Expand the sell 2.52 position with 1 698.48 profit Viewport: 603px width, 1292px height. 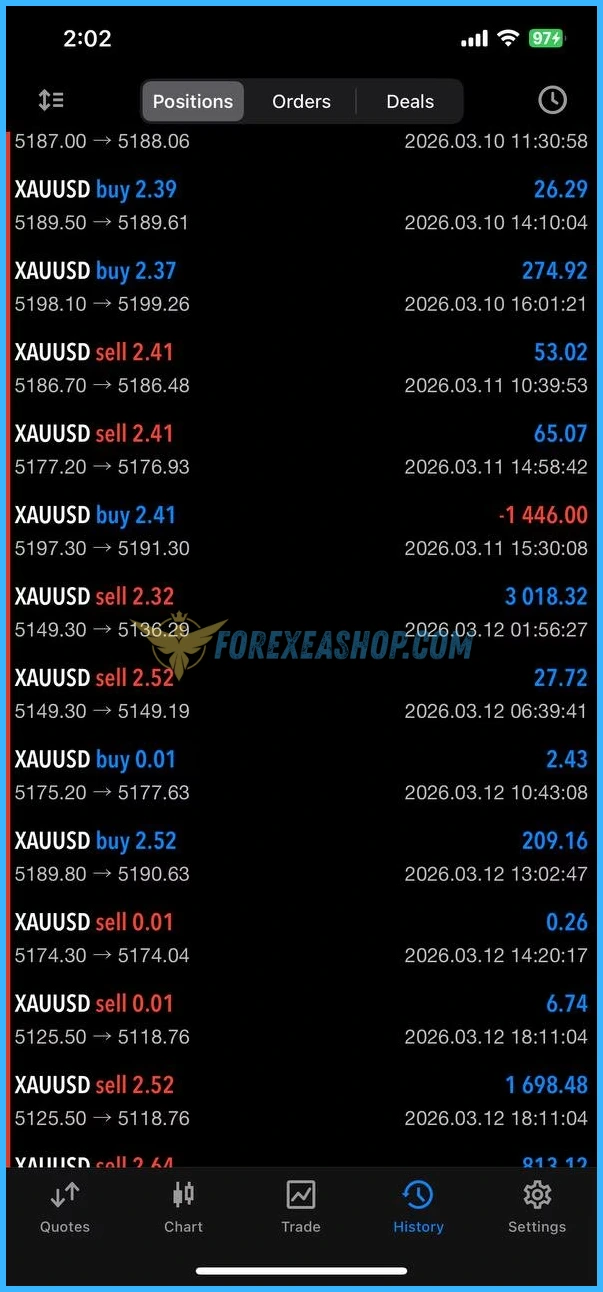point(301,1101)
